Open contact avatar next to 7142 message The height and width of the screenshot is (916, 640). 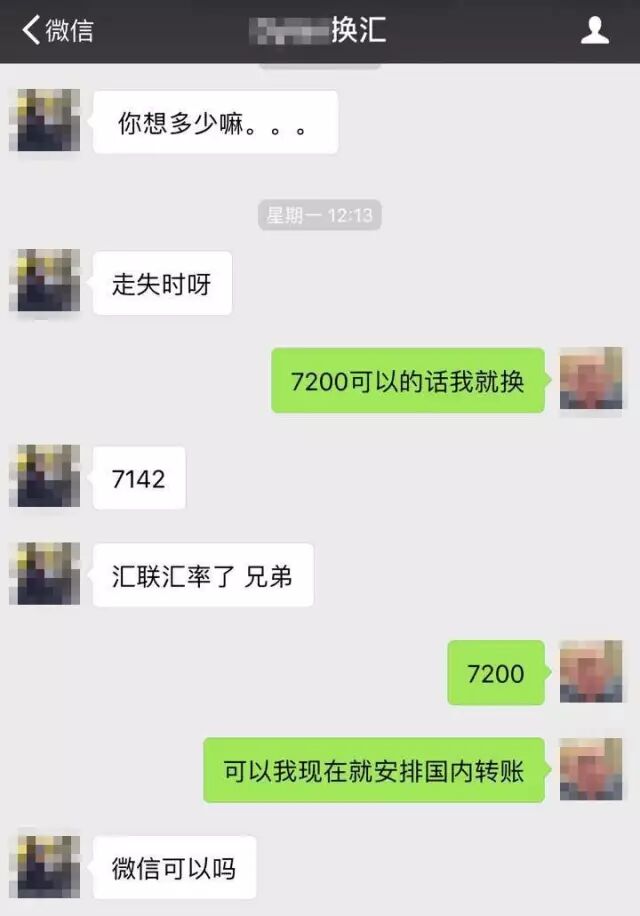tap(45, 476)
